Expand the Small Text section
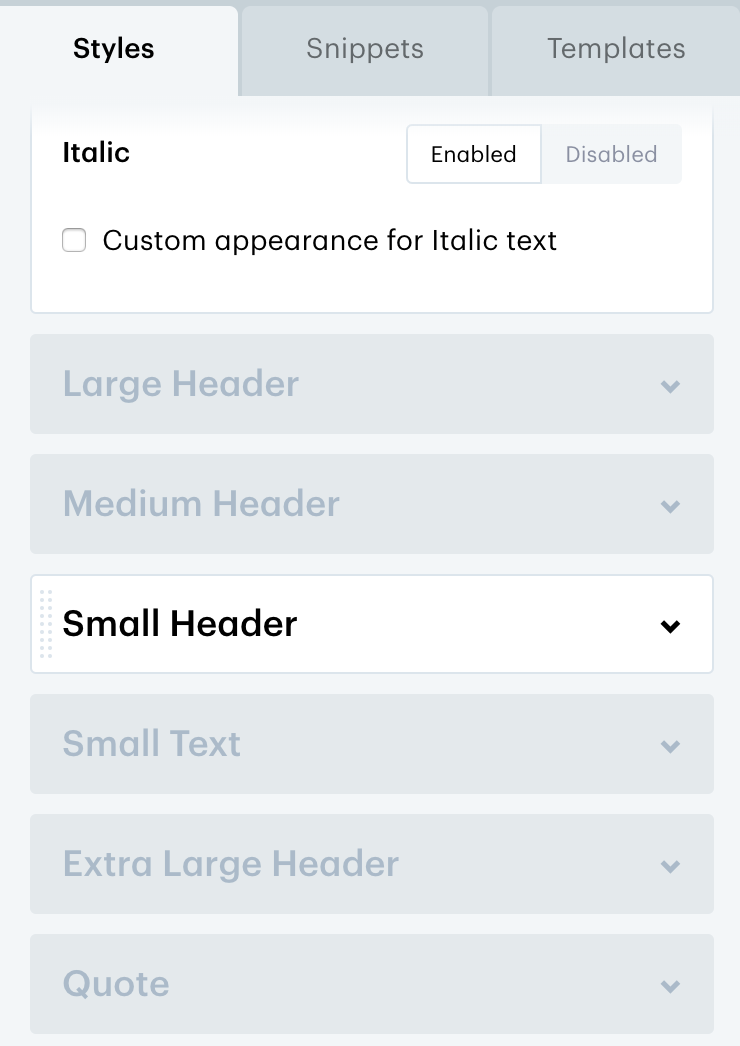 [x=370, y=744]
